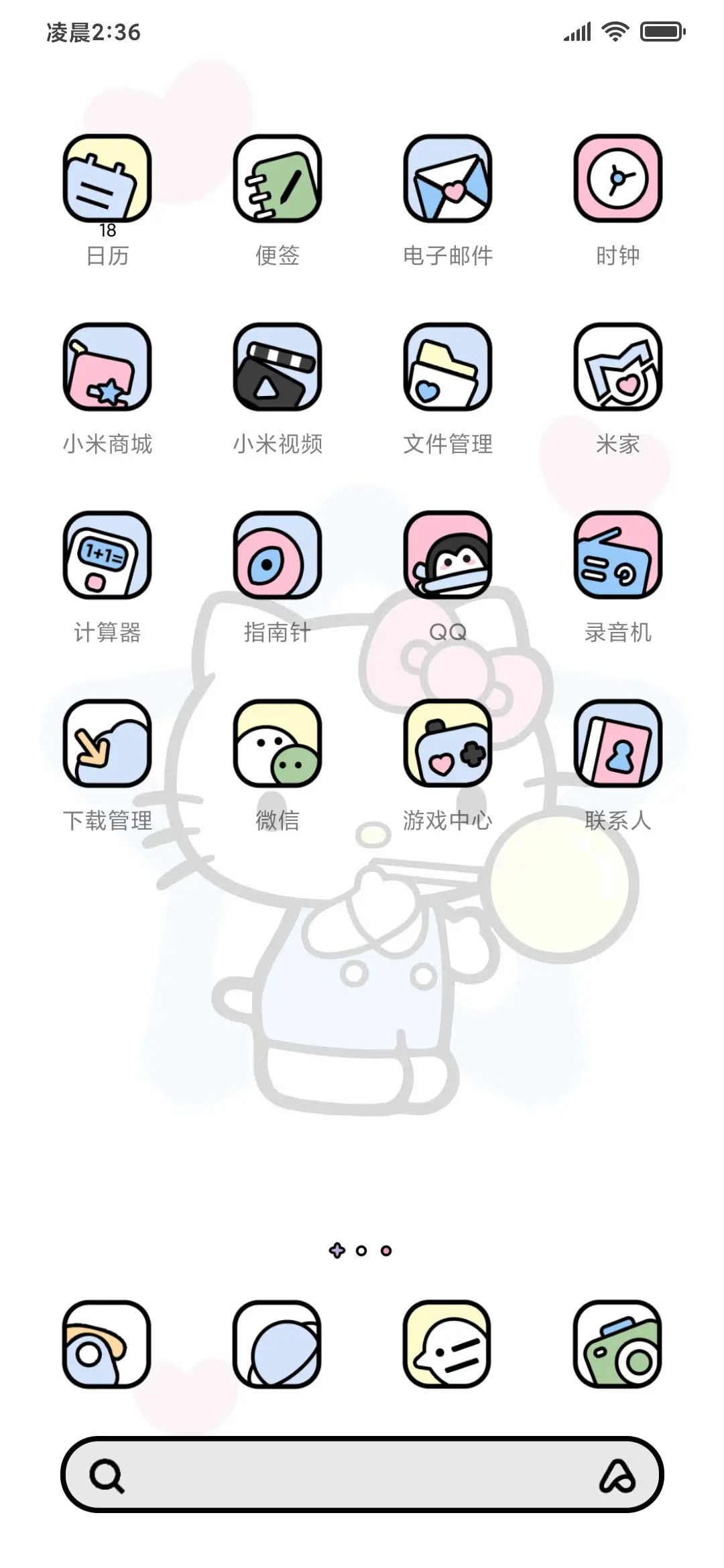
Task: Open the 电子邮件 email app
Action: click(448, 181)
